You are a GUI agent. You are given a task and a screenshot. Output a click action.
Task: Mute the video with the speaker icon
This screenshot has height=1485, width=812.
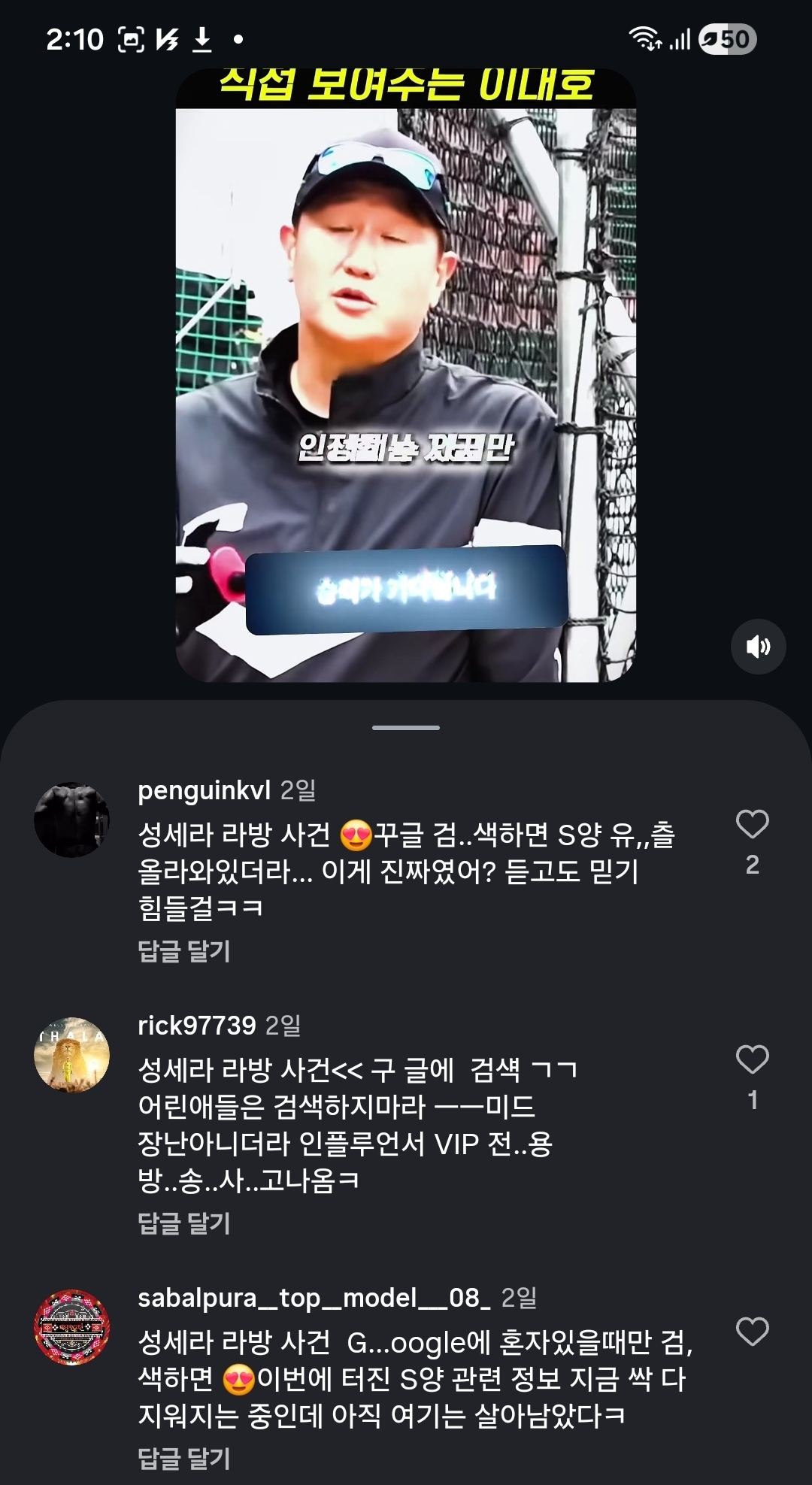click(x=758, y=647)
